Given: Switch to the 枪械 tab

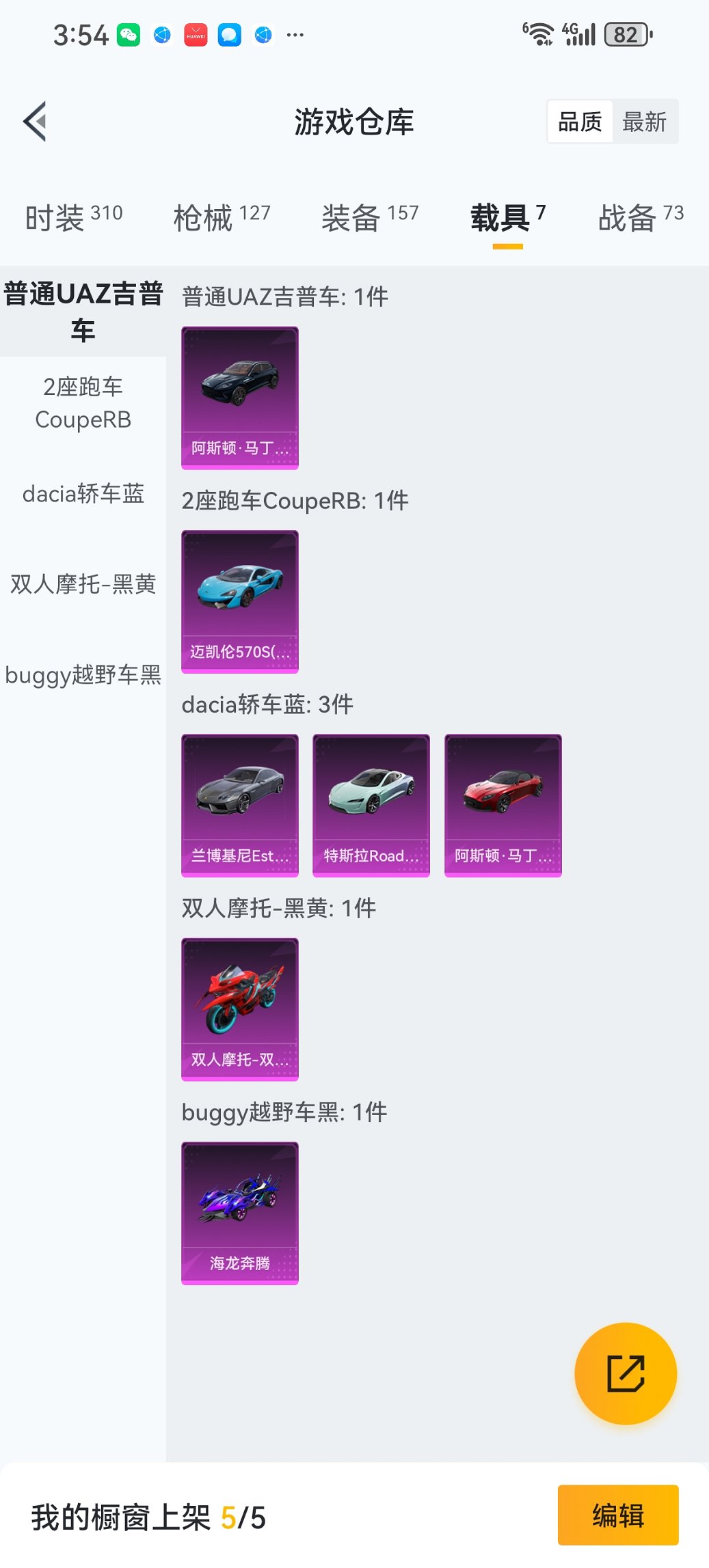Looking at the screenshot, I should [x=222, y=218].
